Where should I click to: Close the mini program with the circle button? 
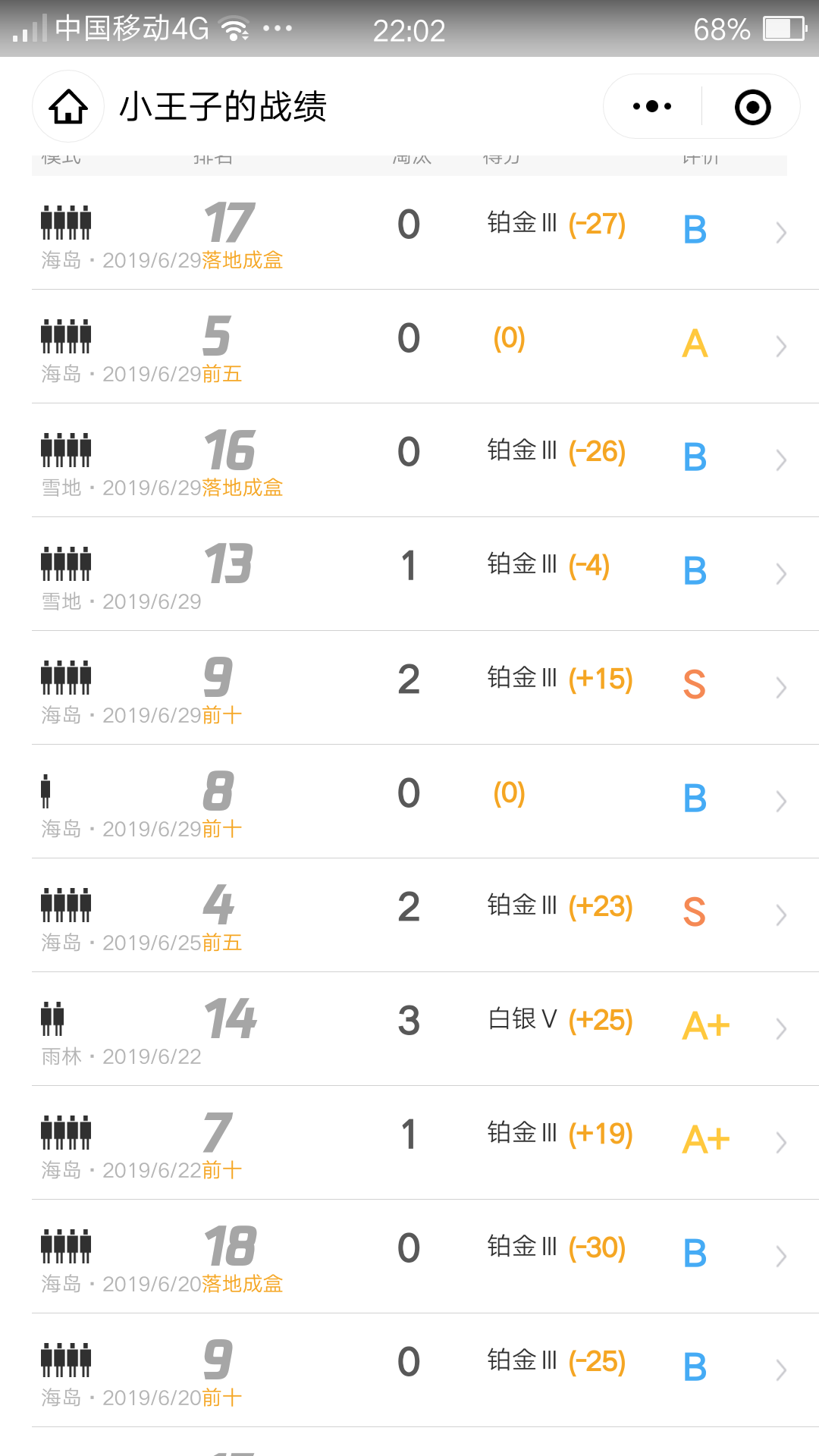752,107
